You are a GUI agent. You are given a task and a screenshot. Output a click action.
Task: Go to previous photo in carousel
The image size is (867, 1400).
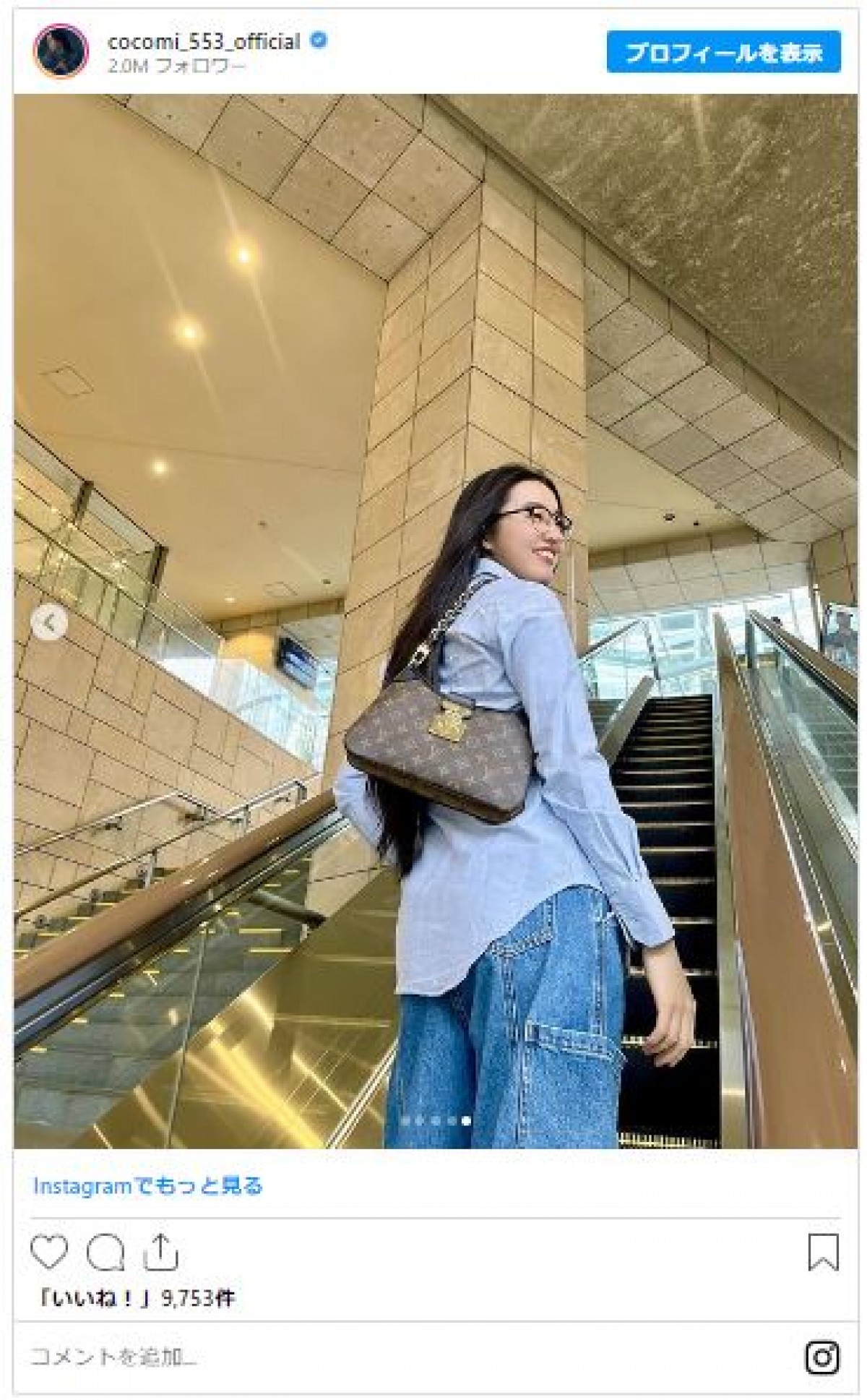49,622
